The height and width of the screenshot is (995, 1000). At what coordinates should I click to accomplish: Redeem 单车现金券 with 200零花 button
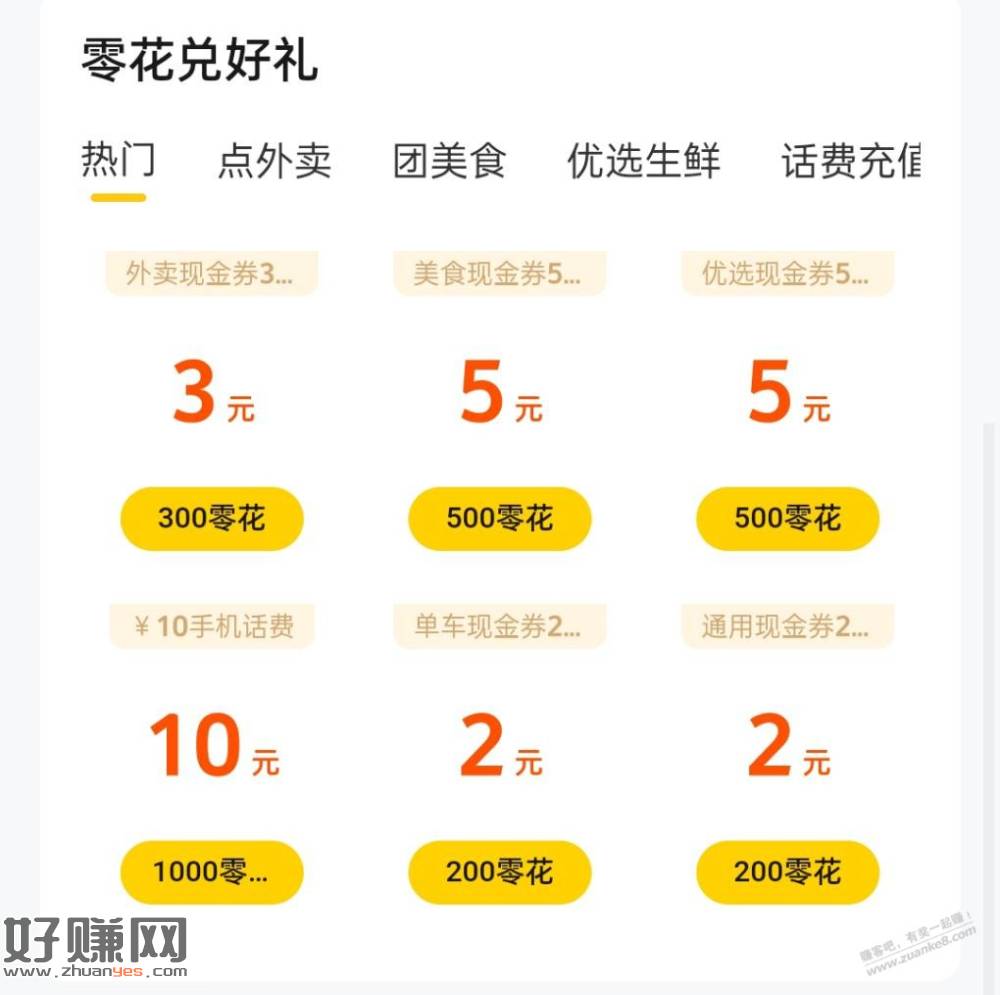(500, 872)
